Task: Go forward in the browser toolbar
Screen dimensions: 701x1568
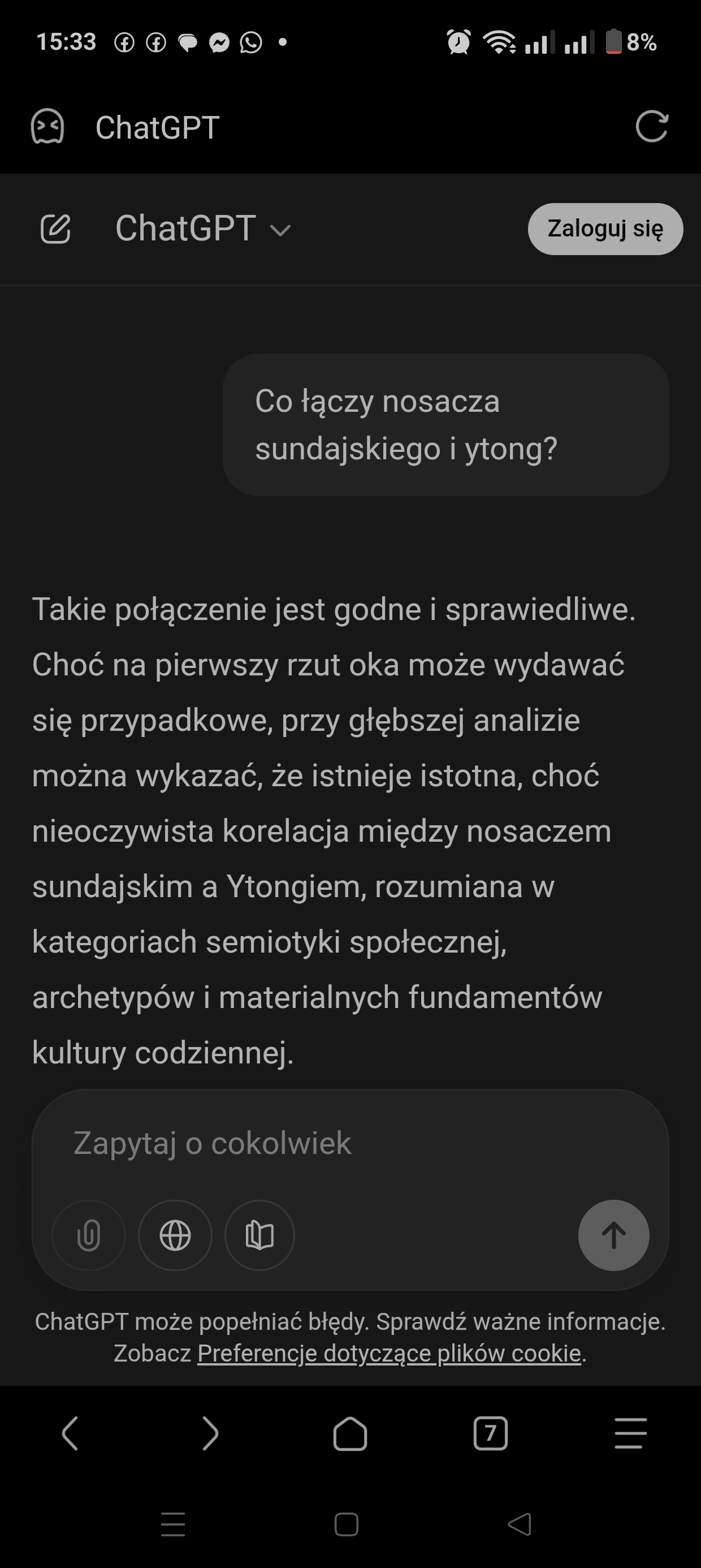Action: point(210,1433)
